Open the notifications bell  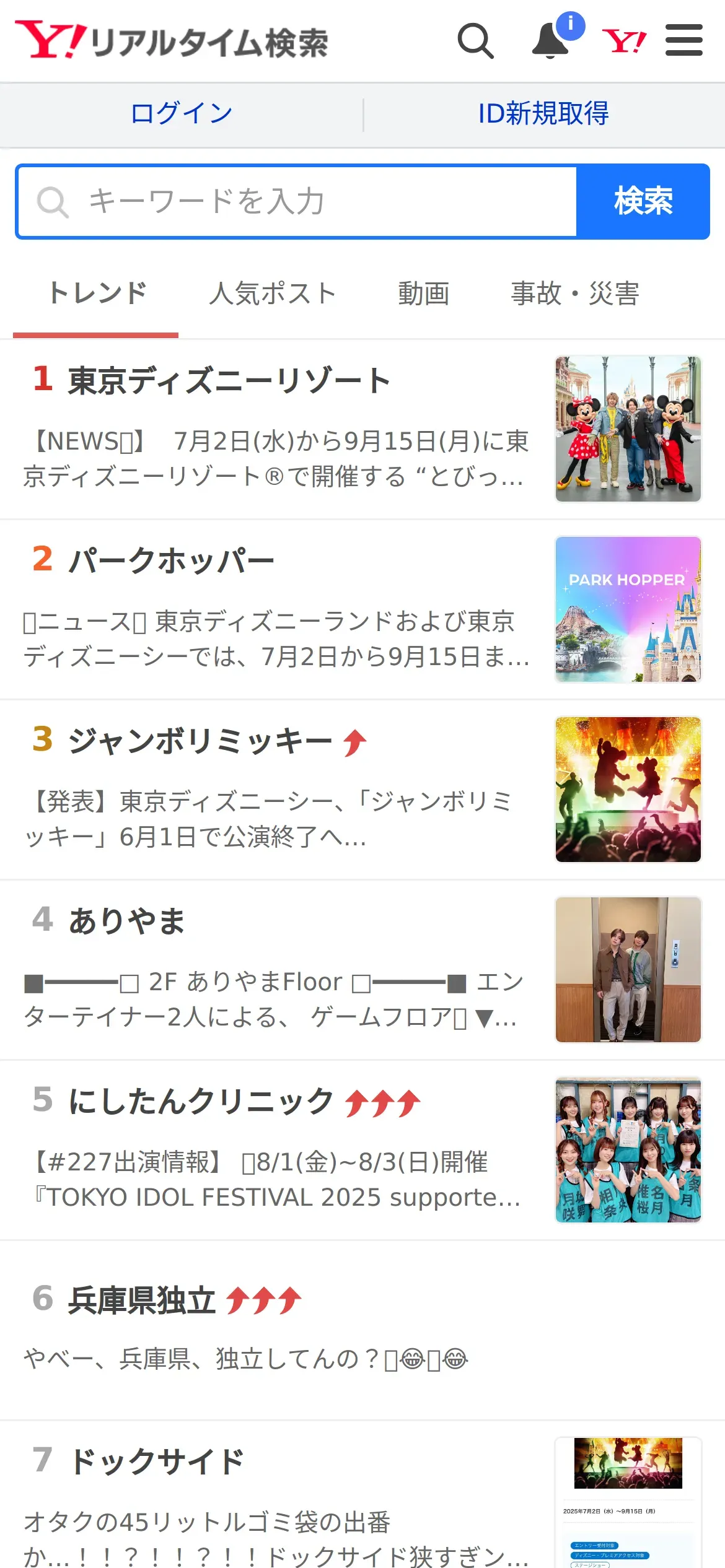coord(550,41)
